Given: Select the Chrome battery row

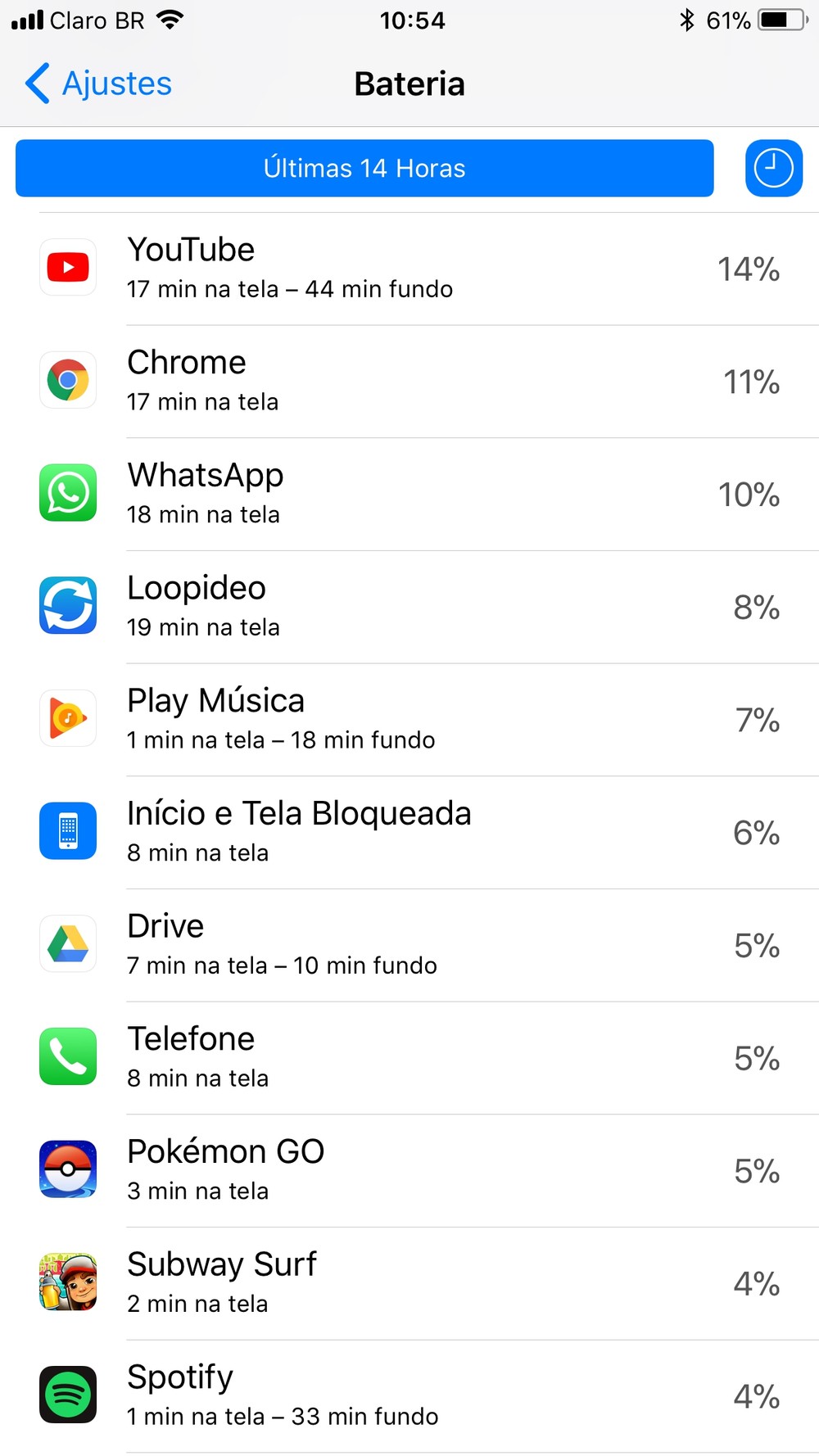Looking at the screenshot, I should tap(409, 382).
